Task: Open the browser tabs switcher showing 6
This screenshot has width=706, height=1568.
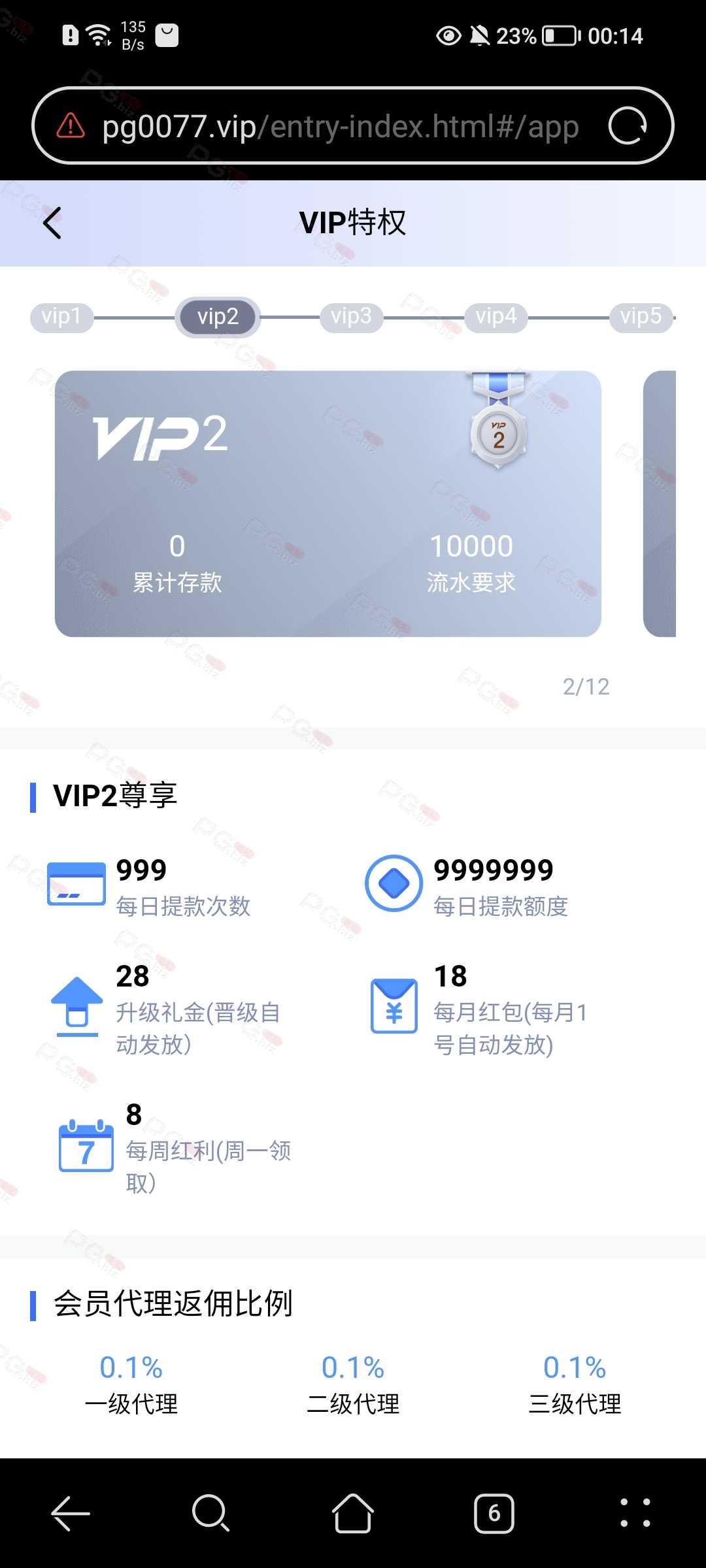Action: pyautogui.click(x=494, y=1513)
